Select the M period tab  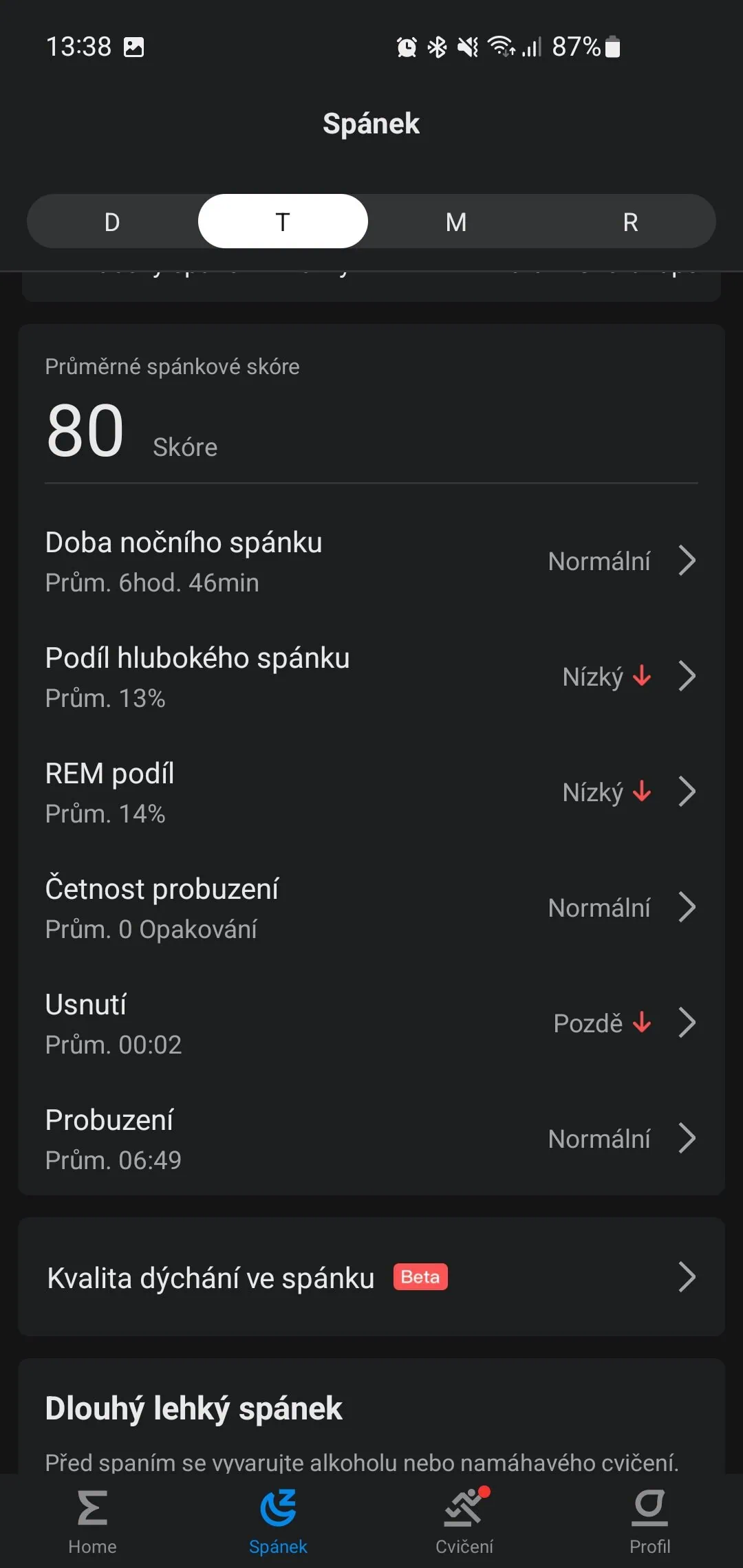[455, 221]
